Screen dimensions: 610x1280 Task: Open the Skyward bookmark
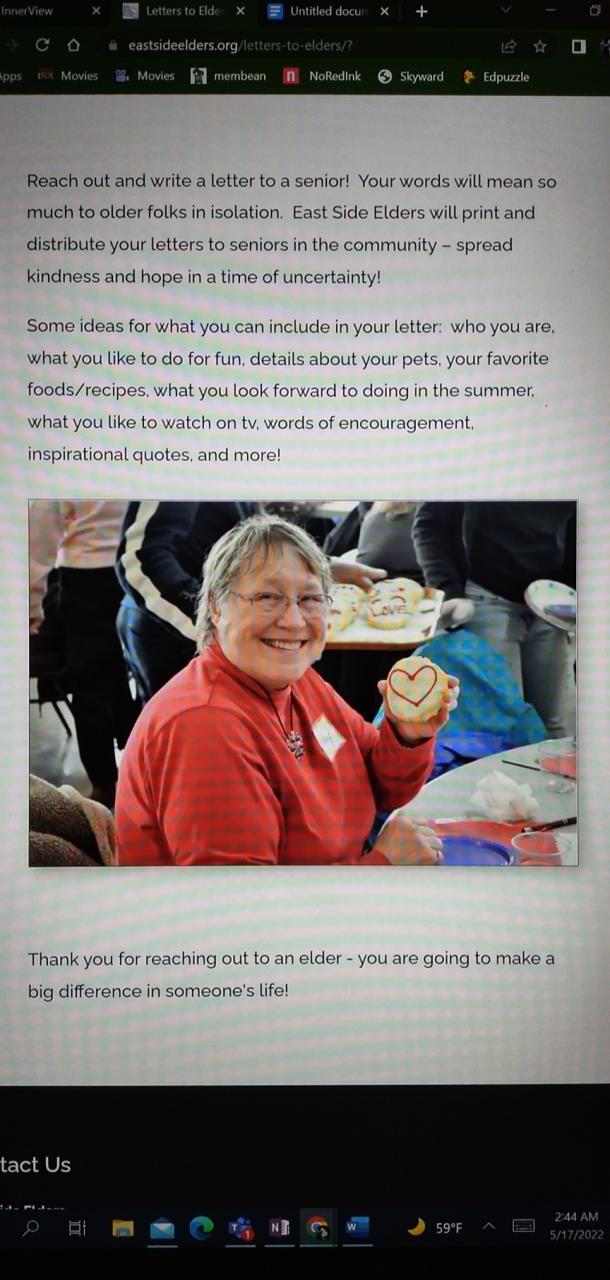411,76
